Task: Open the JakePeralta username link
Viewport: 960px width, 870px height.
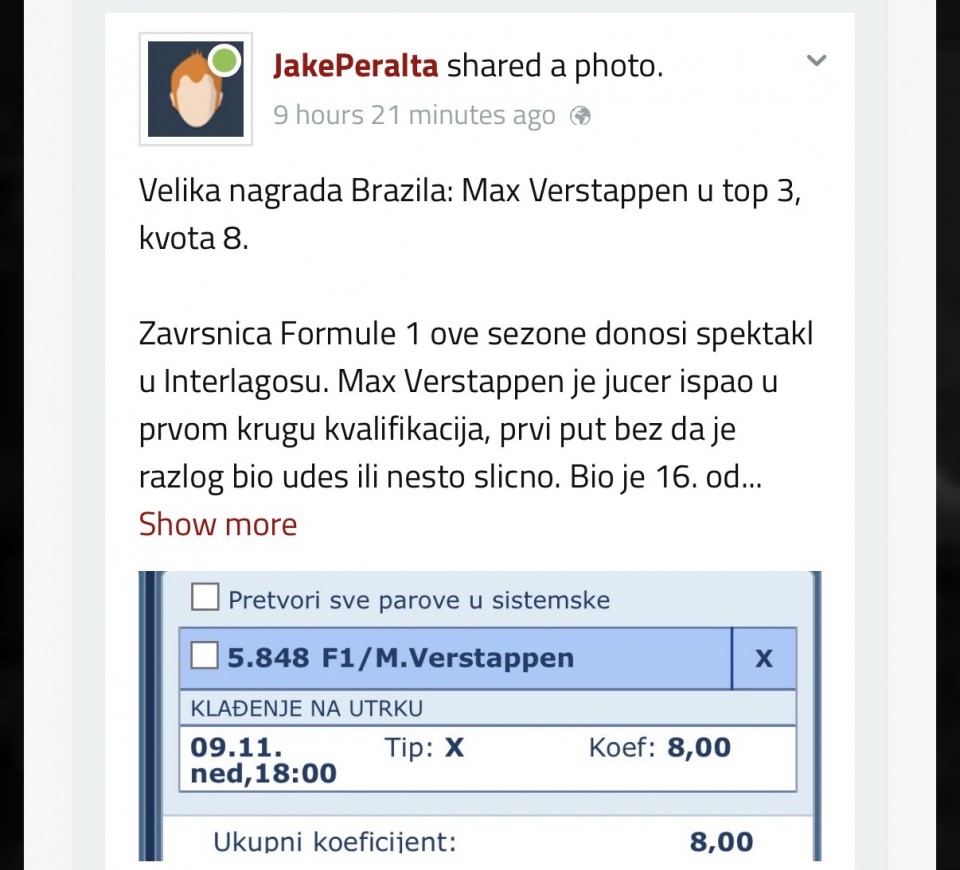Action: tap(355, 67)
